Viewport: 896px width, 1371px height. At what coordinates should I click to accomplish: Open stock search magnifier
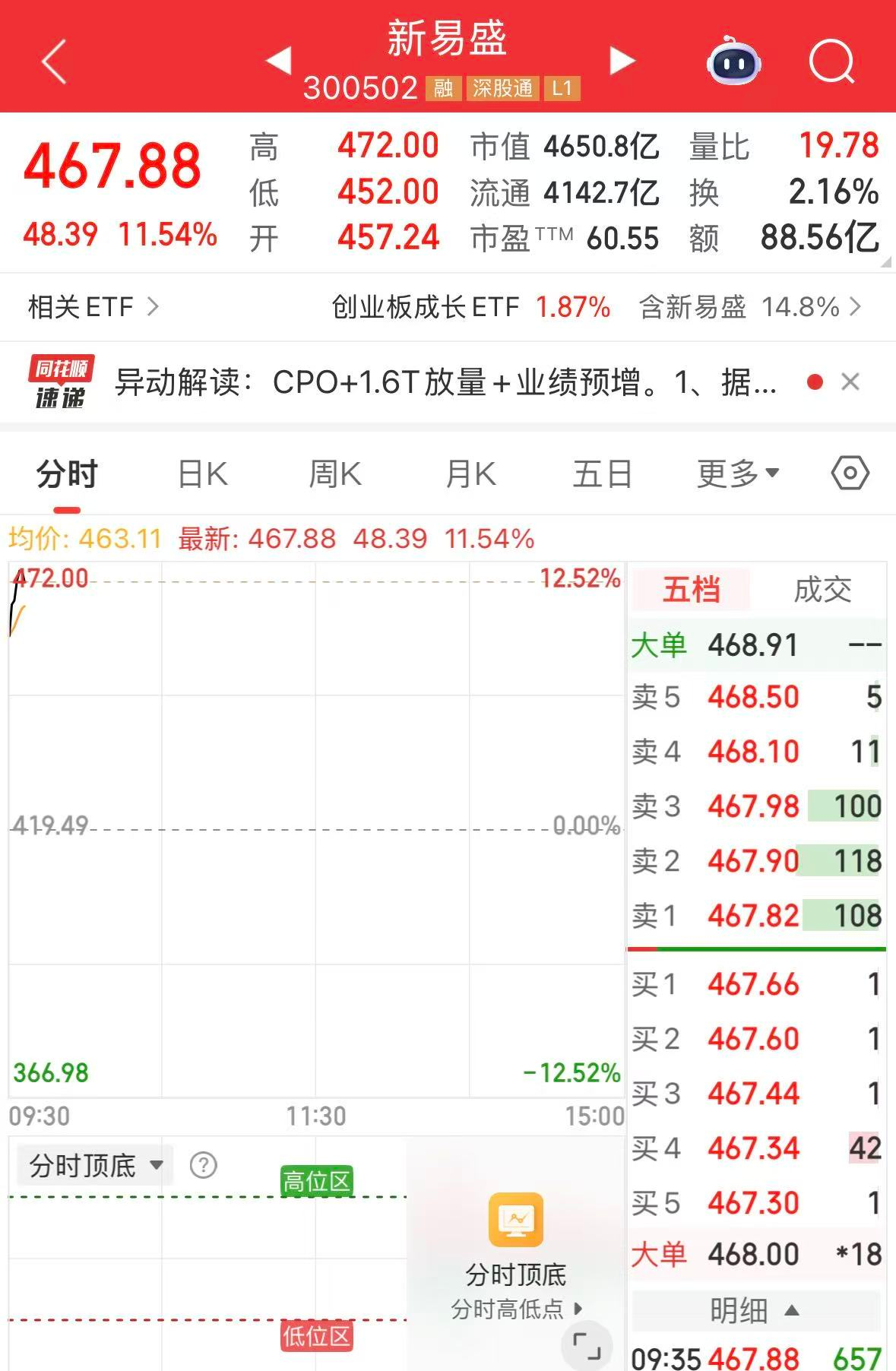point(832,62)
